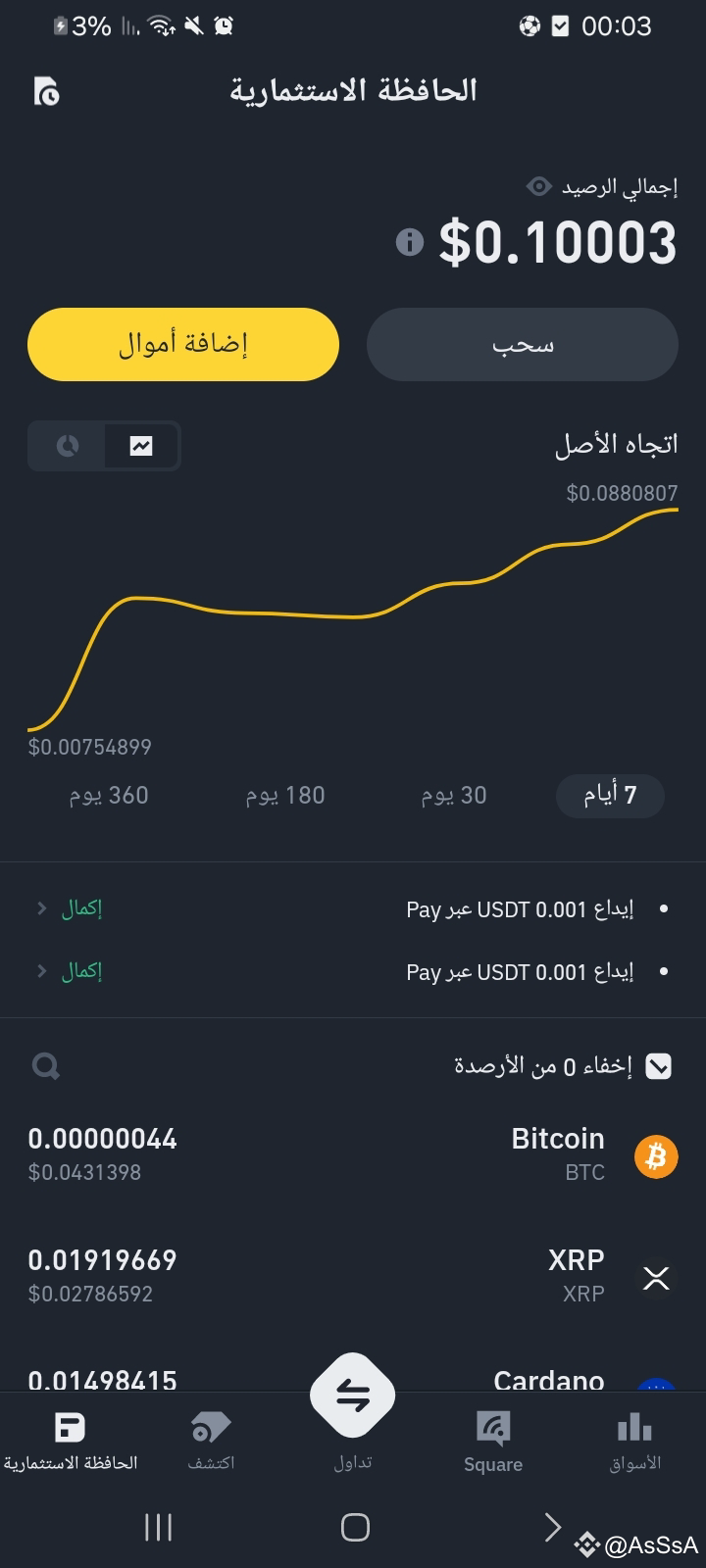Select the 30 يوم chart period tab
The width and height of the screenshot is (706, 1568).
coord(453,796)
